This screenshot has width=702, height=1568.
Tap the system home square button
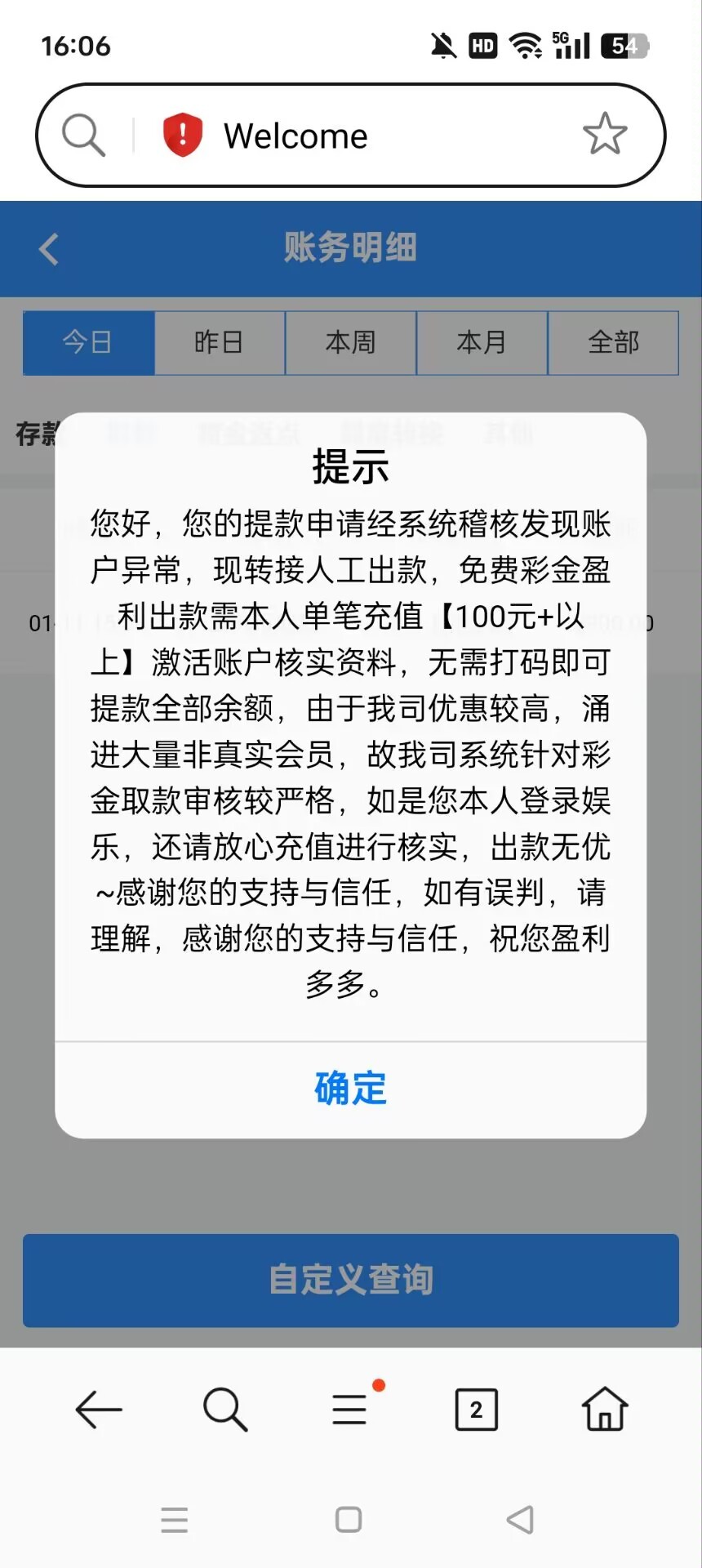pyautogui.click(x=349, y=1520)
